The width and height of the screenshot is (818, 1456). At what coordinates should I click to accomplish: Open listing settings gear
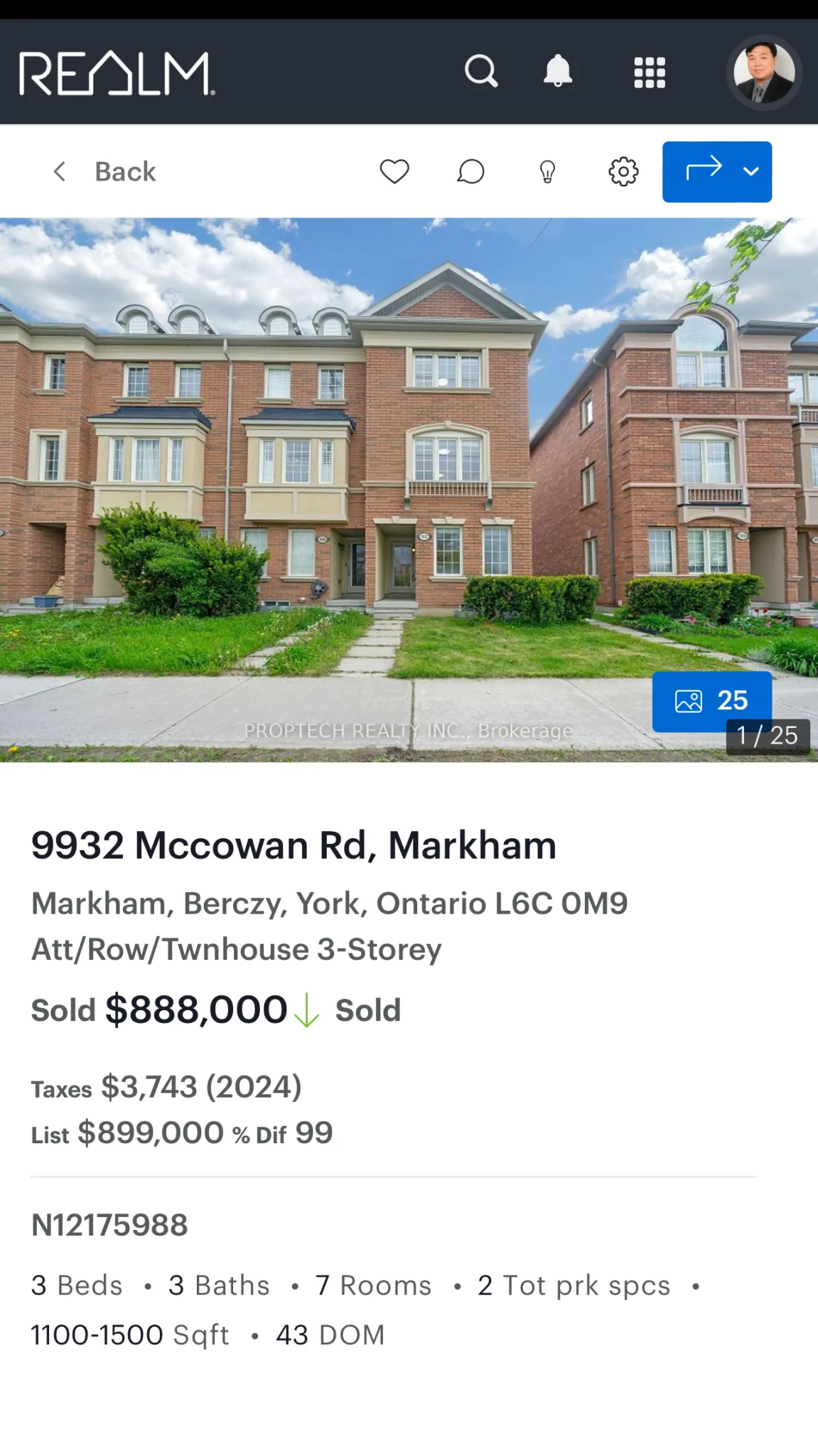(x=623, y=171)
